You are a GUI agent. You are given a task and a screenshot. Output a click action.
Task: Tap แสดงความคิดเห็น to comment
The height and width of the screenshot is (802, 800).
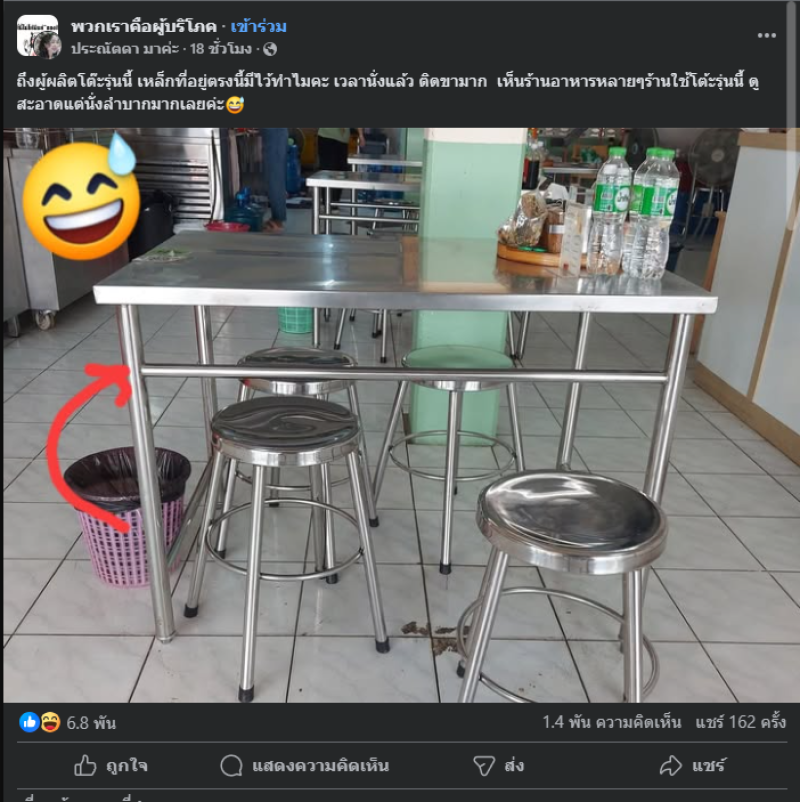(305, 766)
